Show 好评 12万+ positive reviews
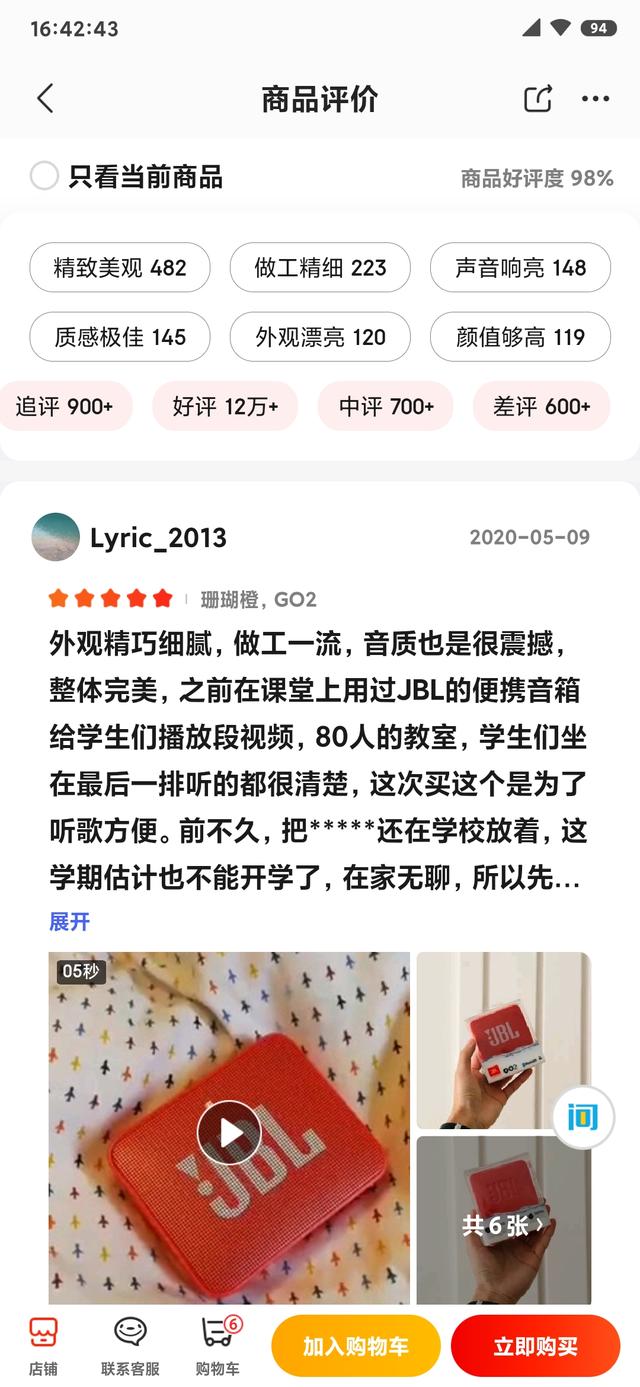 pos(225,406)
